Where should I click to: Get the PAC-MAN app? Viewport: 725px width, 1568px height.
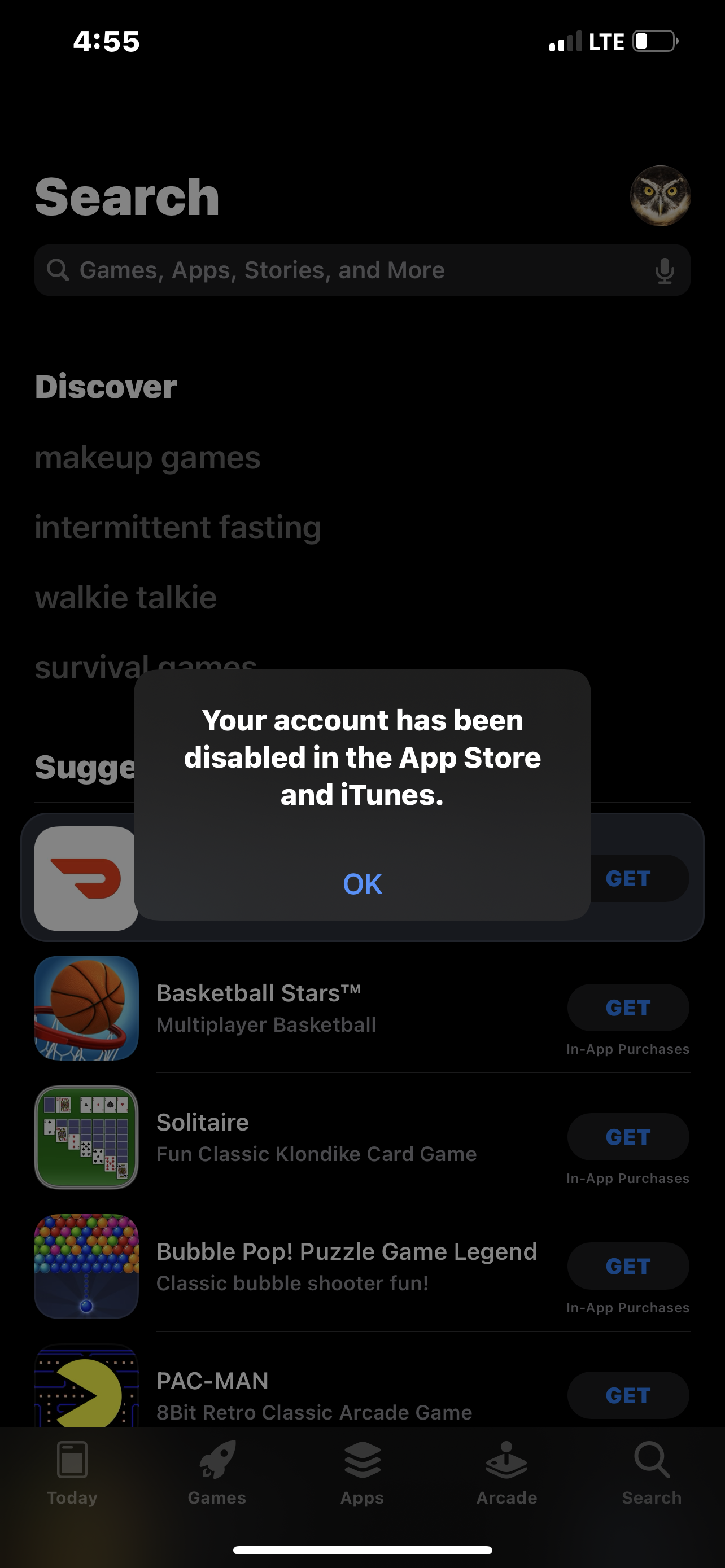coord(628,1395)
